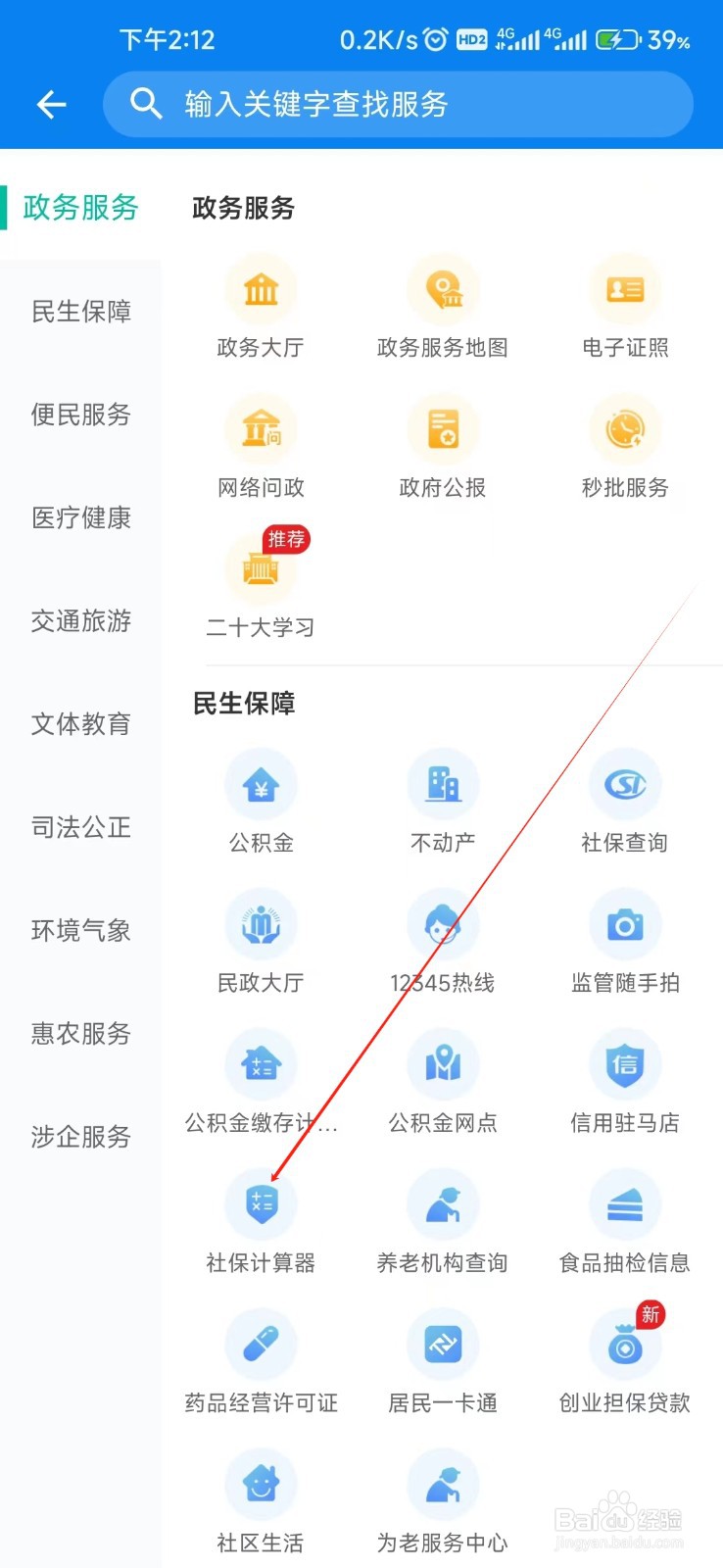The image size is (723, 1568).
Task: Switch to the 交通旅游 category
Action: 80,621
